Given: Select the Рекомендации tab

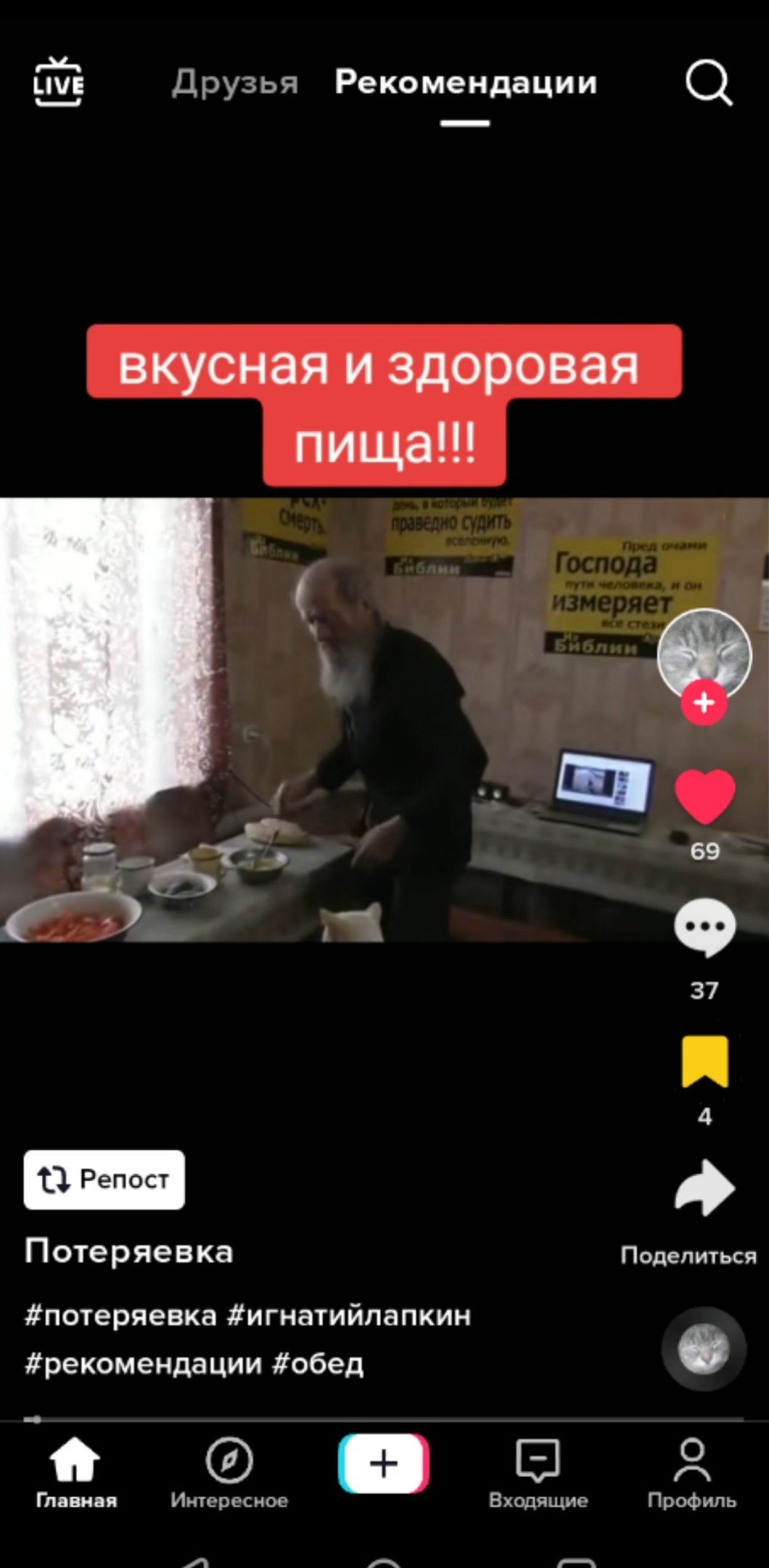Looking at the screenshot, I should click(466, 82).
